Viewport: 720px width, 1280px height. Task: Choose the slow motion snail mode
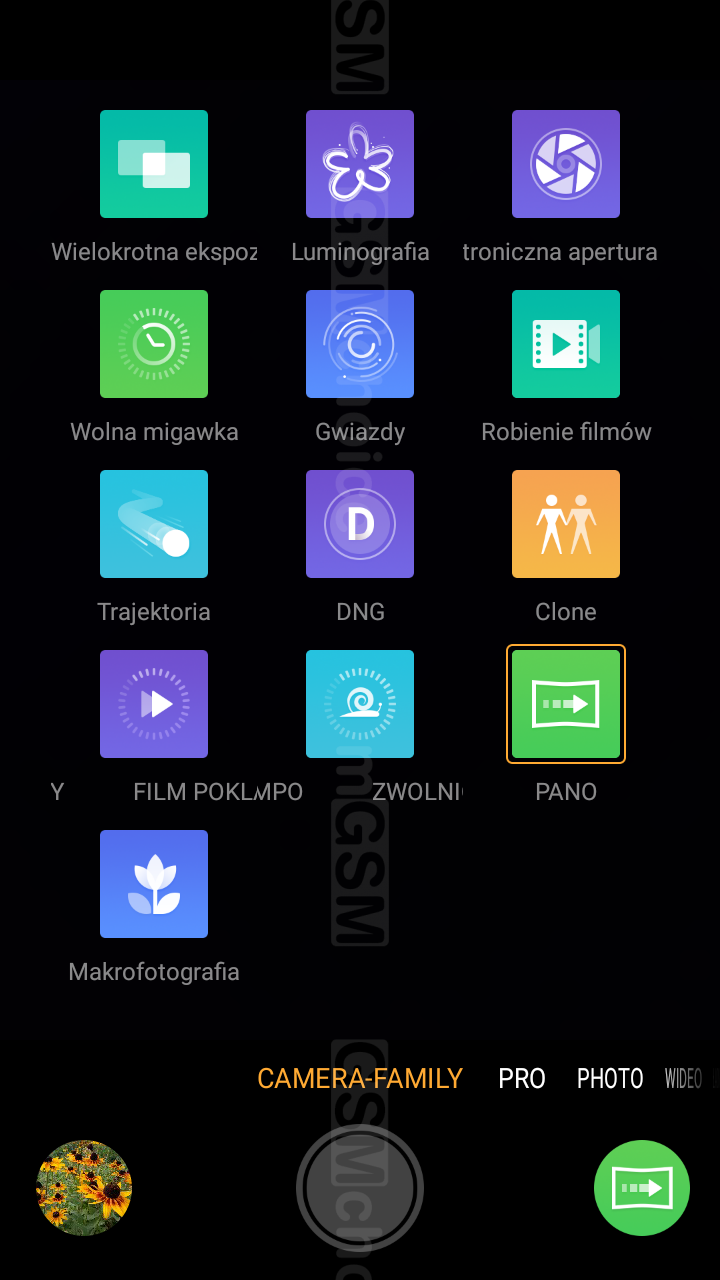pyautogui.click(x=360, y=704)
